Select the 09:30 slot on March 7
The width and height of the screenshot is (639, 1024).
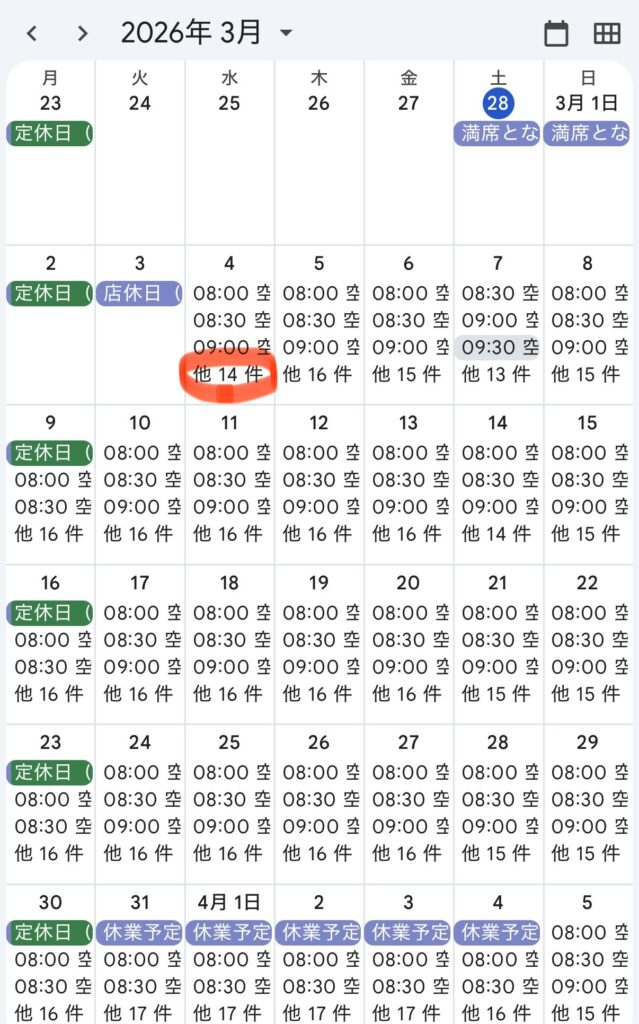(x=498, y=347)
